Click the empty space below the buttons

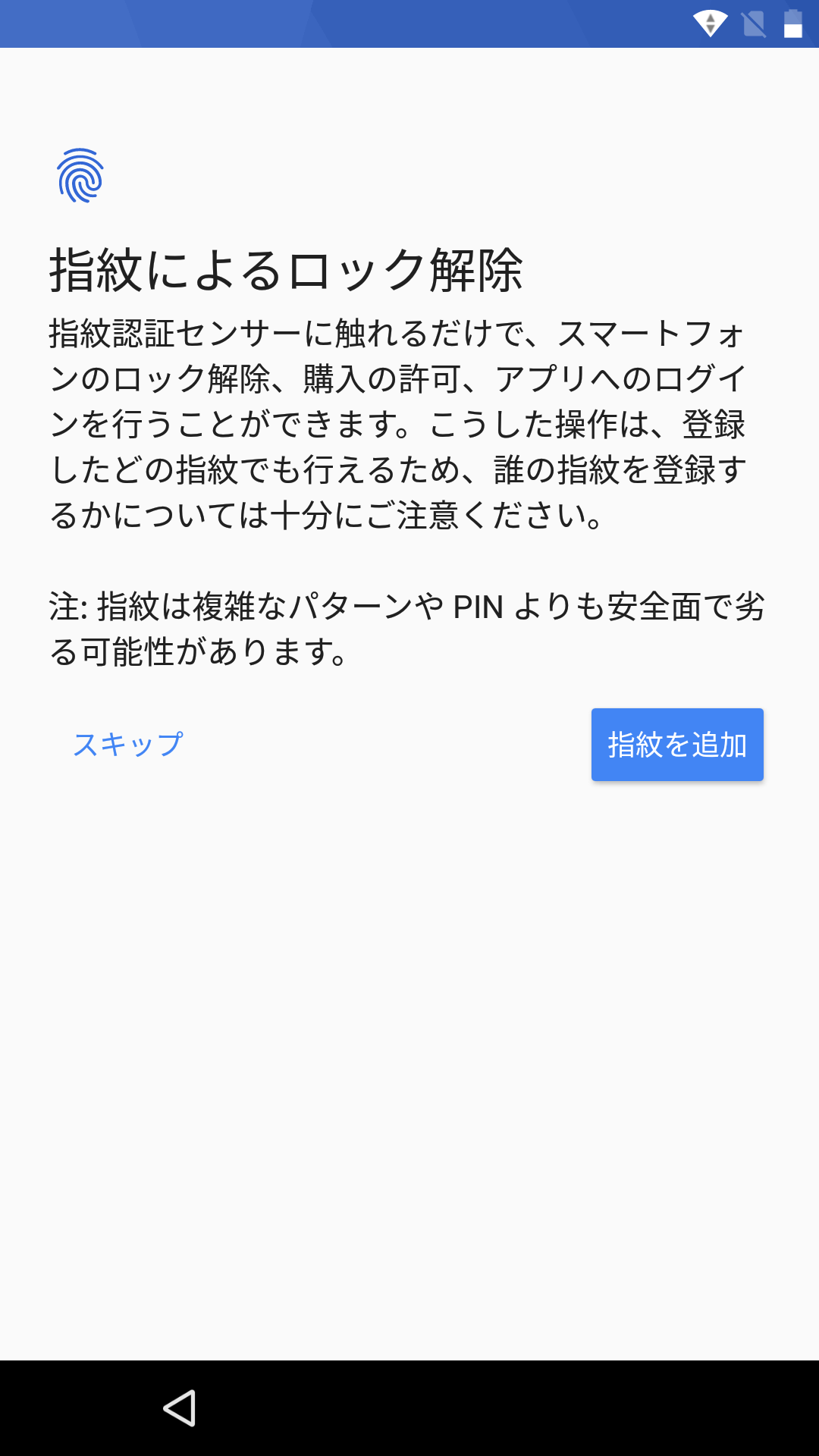point(409,1062)
